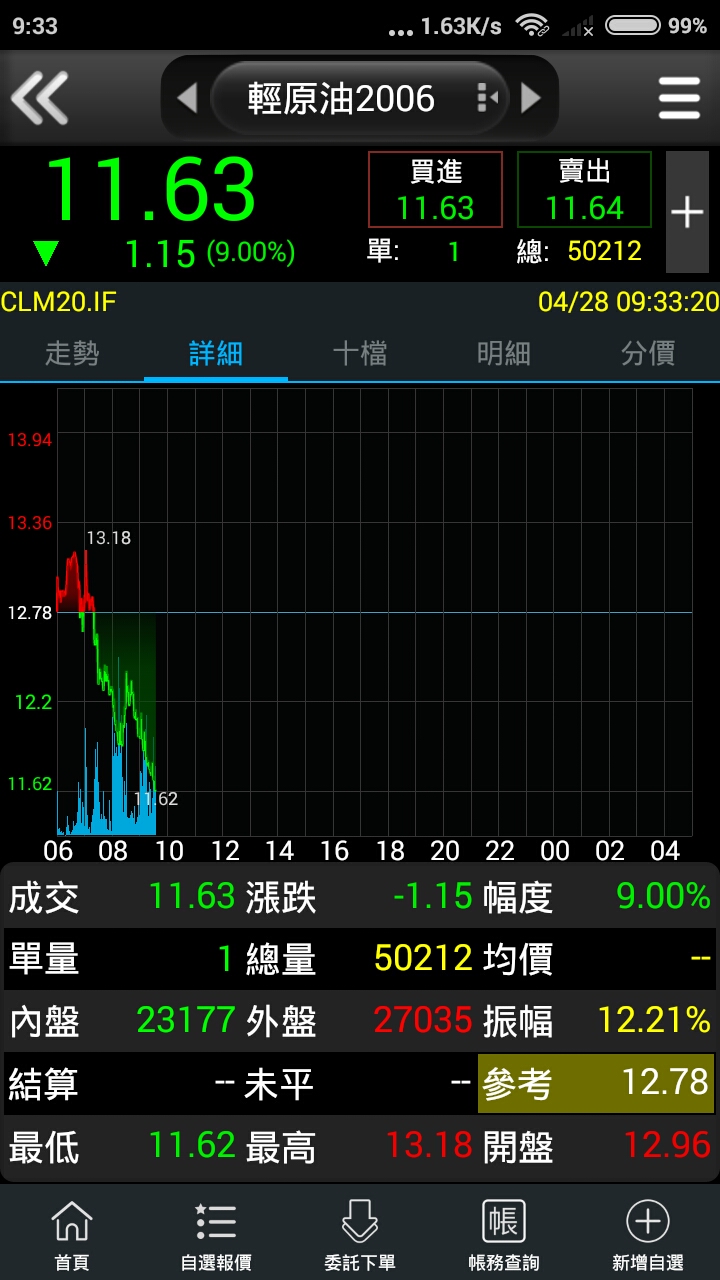Open the hamburger menu
This screenshot has height=1280, width=720.
pyautogui.click(x=679, y=98)
